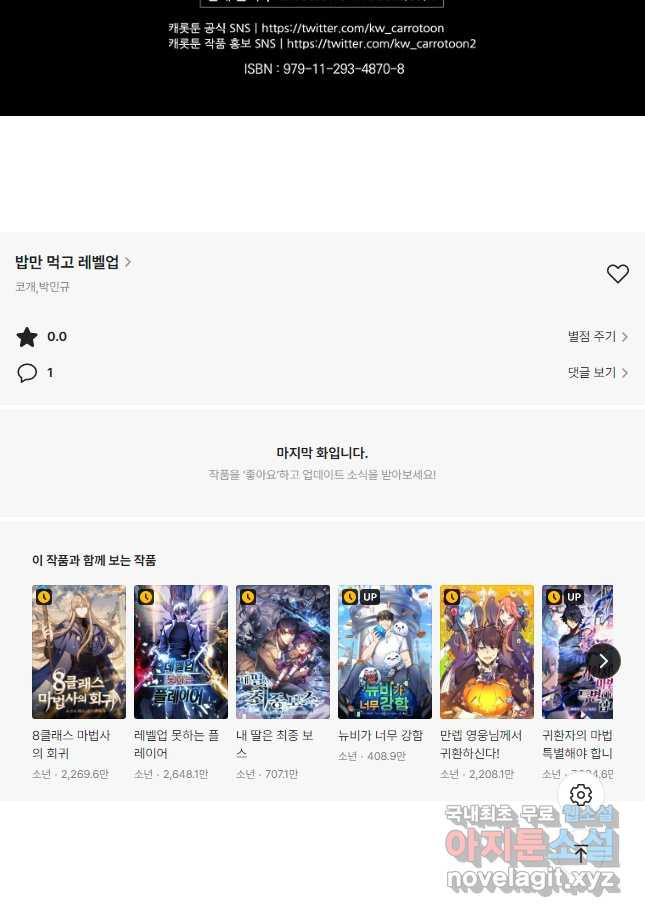Open the viewer settings gear
The height and width of the screenshot is (917, 645).
581,795
